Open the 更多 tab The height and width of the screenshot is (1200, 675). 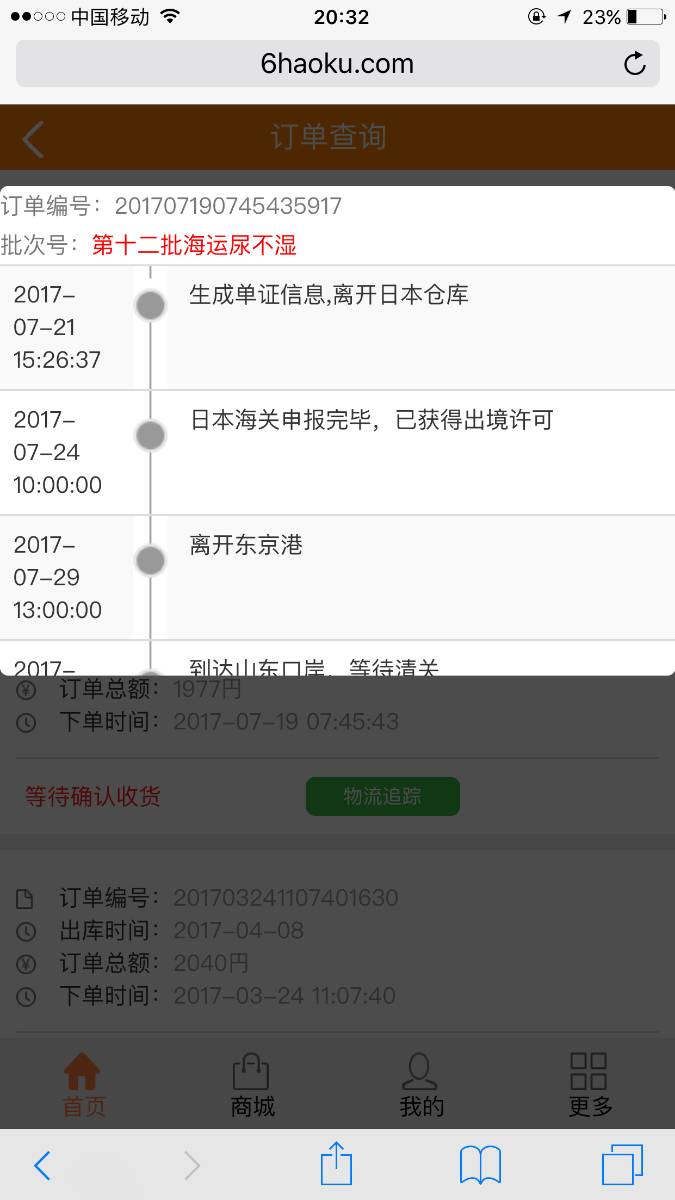tap(589, 1084)
